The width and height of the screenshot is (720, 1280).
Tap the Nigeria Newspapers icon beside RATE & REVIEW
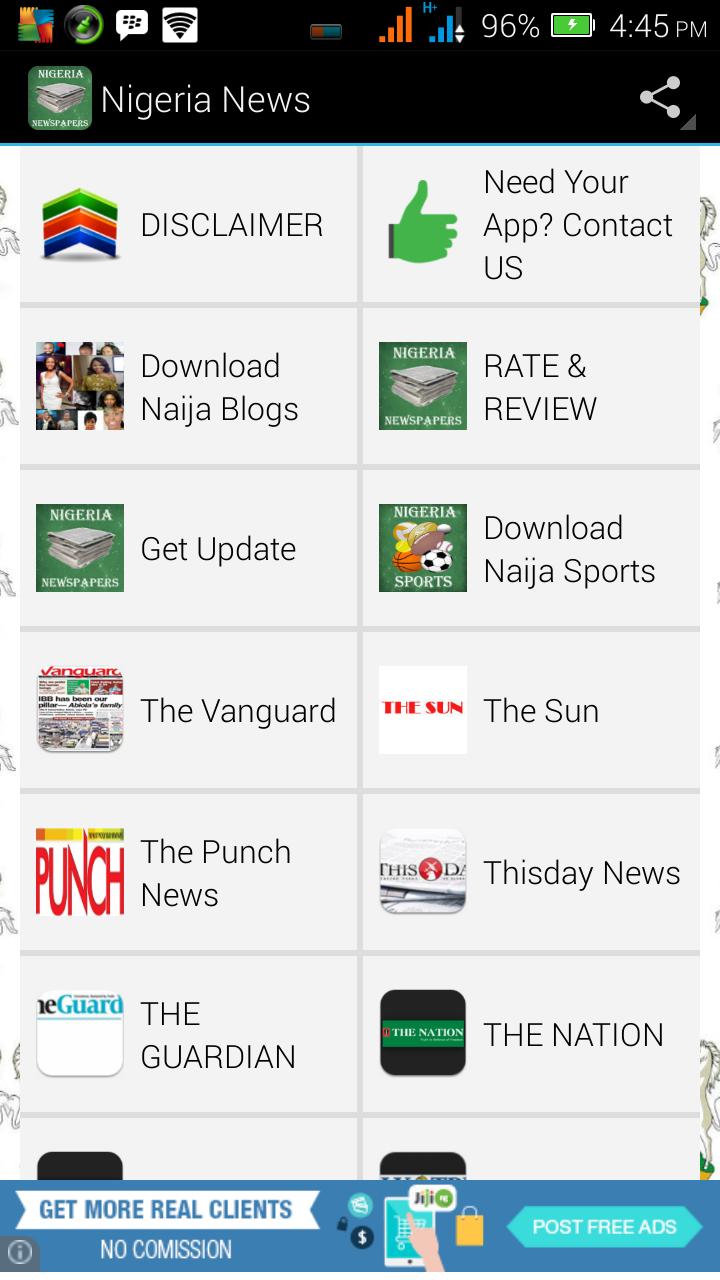pos(422,386)
